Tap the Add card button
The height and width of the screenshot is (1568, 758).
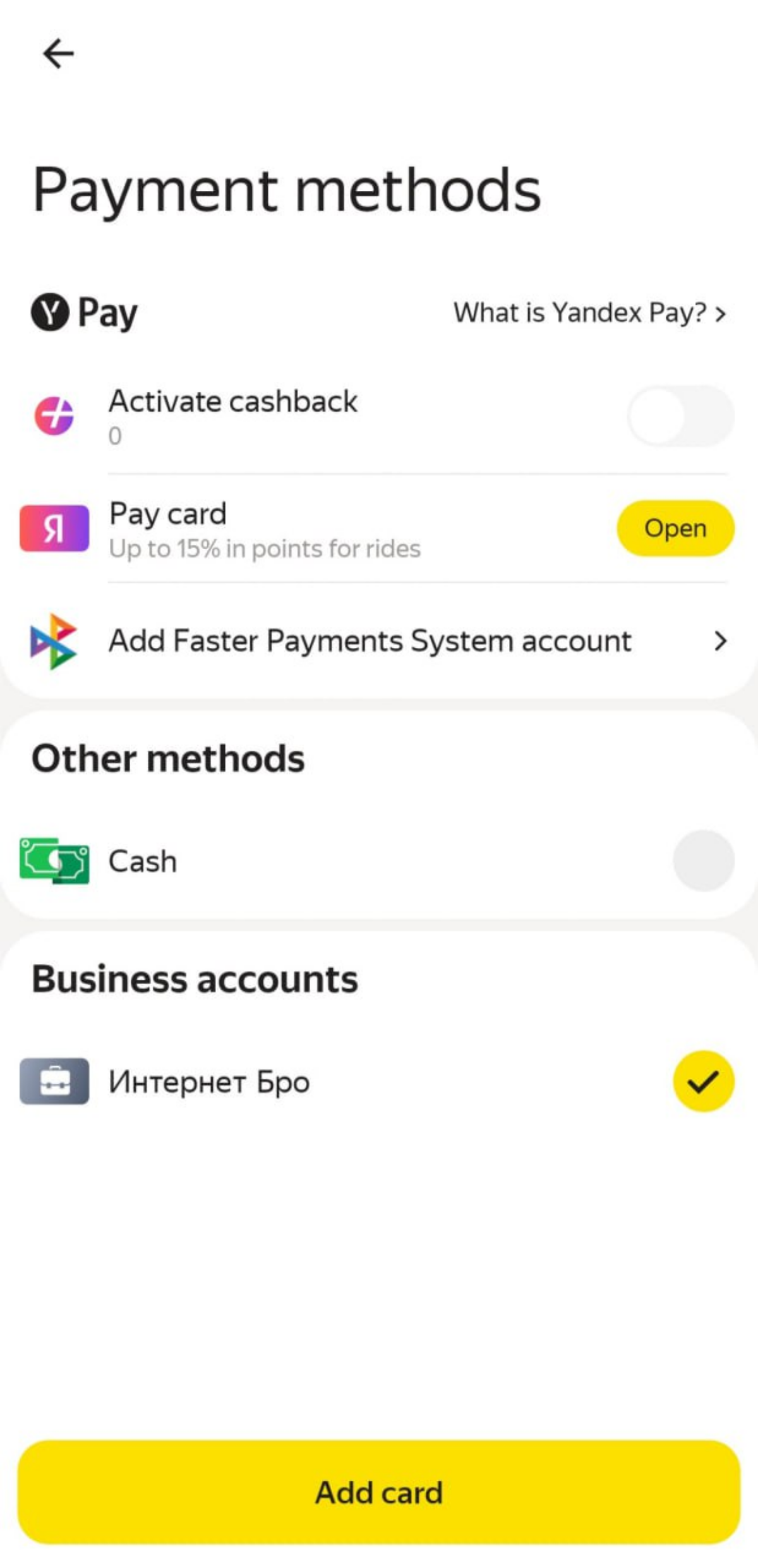pyautogui.click(x=379, y=1492)
